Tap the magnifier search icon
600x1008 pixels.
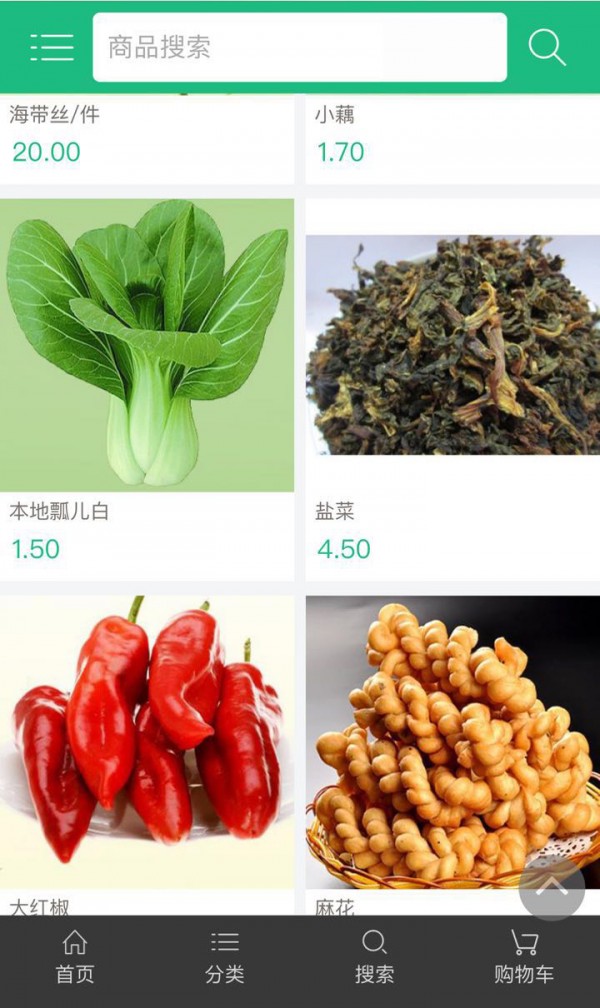pos(547,47)
